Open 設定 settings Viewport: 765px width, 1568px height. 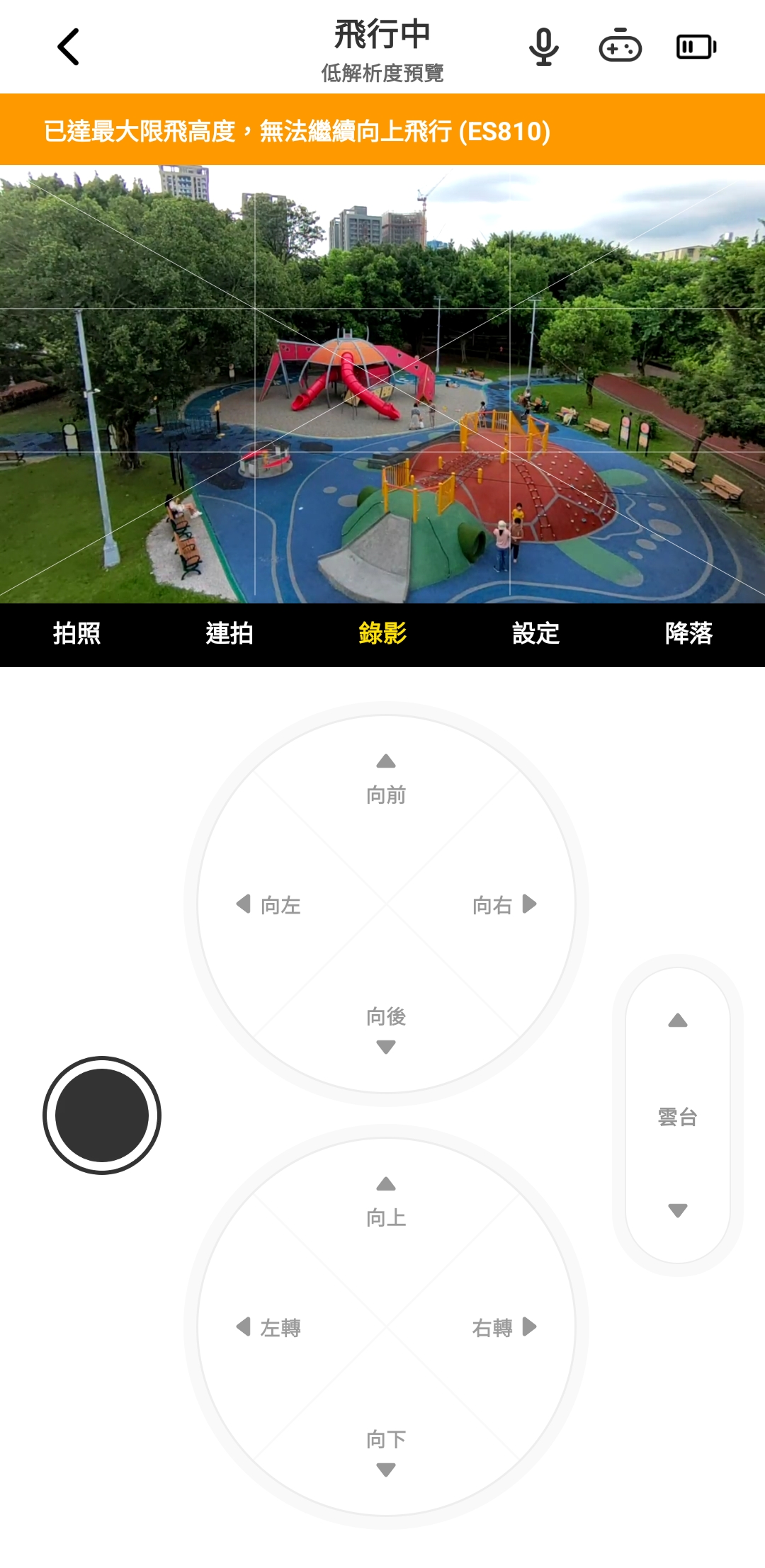(x=535, y=633)
